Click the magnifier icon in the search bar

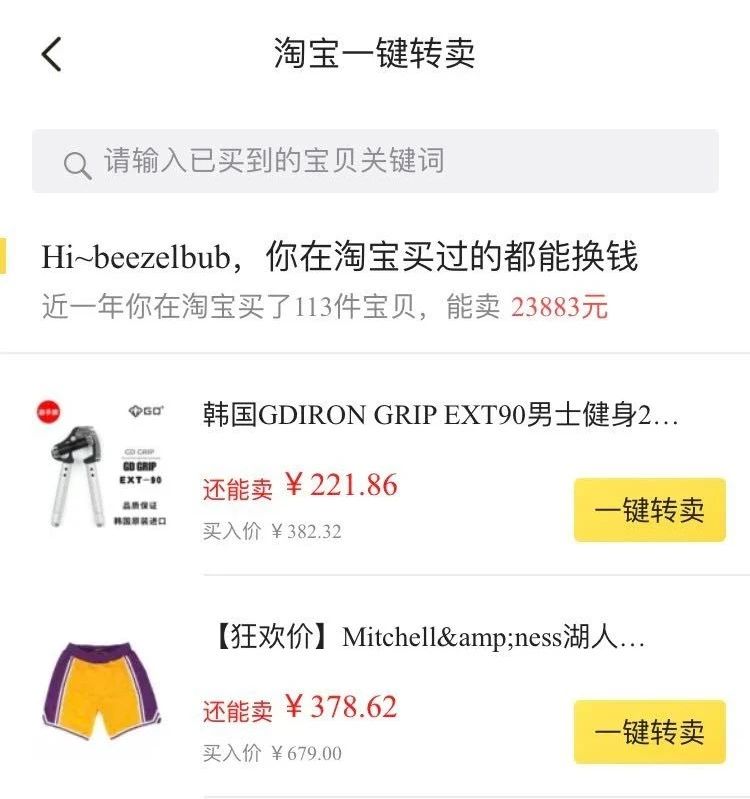76,160
